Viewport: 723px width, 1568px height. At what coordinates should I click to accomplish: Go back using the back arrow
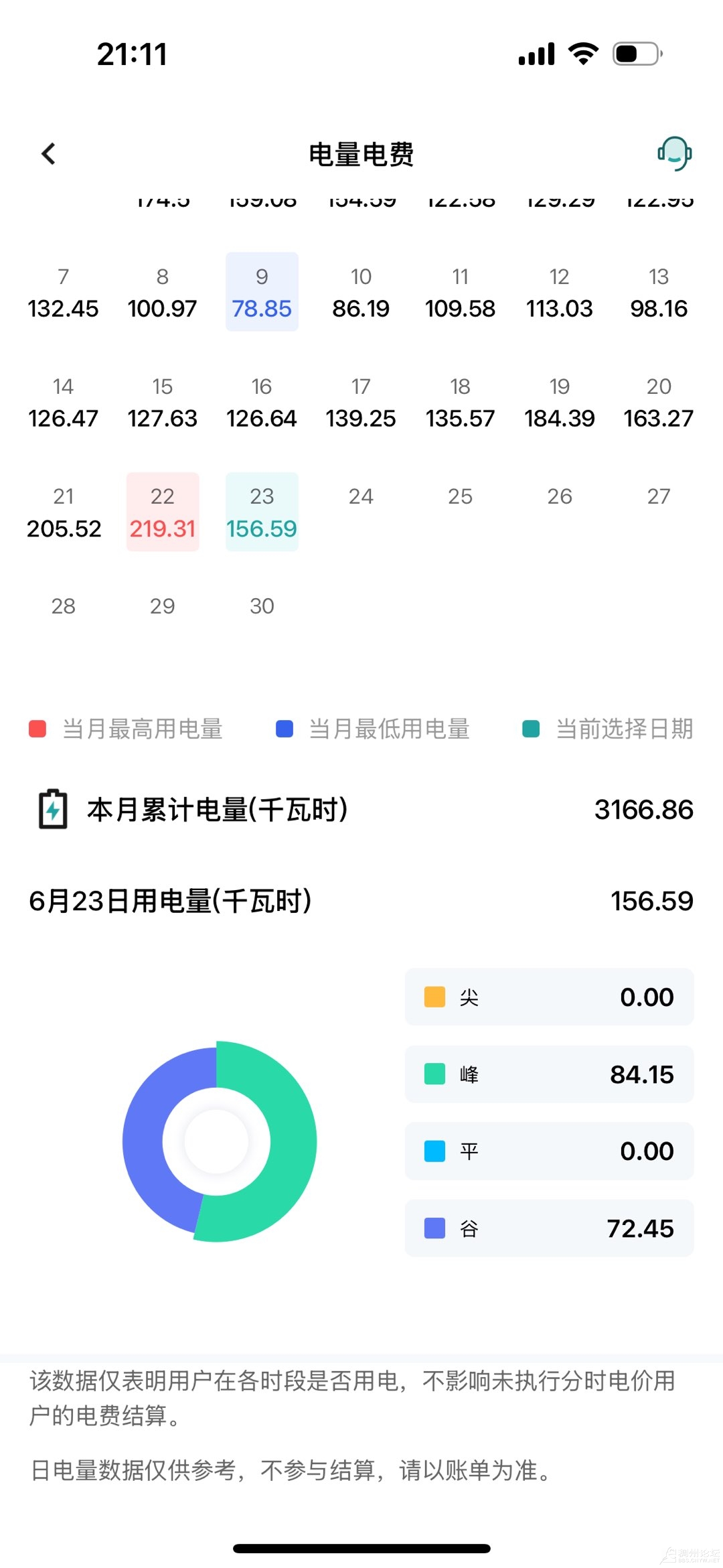pyautogui.click(x=48, y=154)
